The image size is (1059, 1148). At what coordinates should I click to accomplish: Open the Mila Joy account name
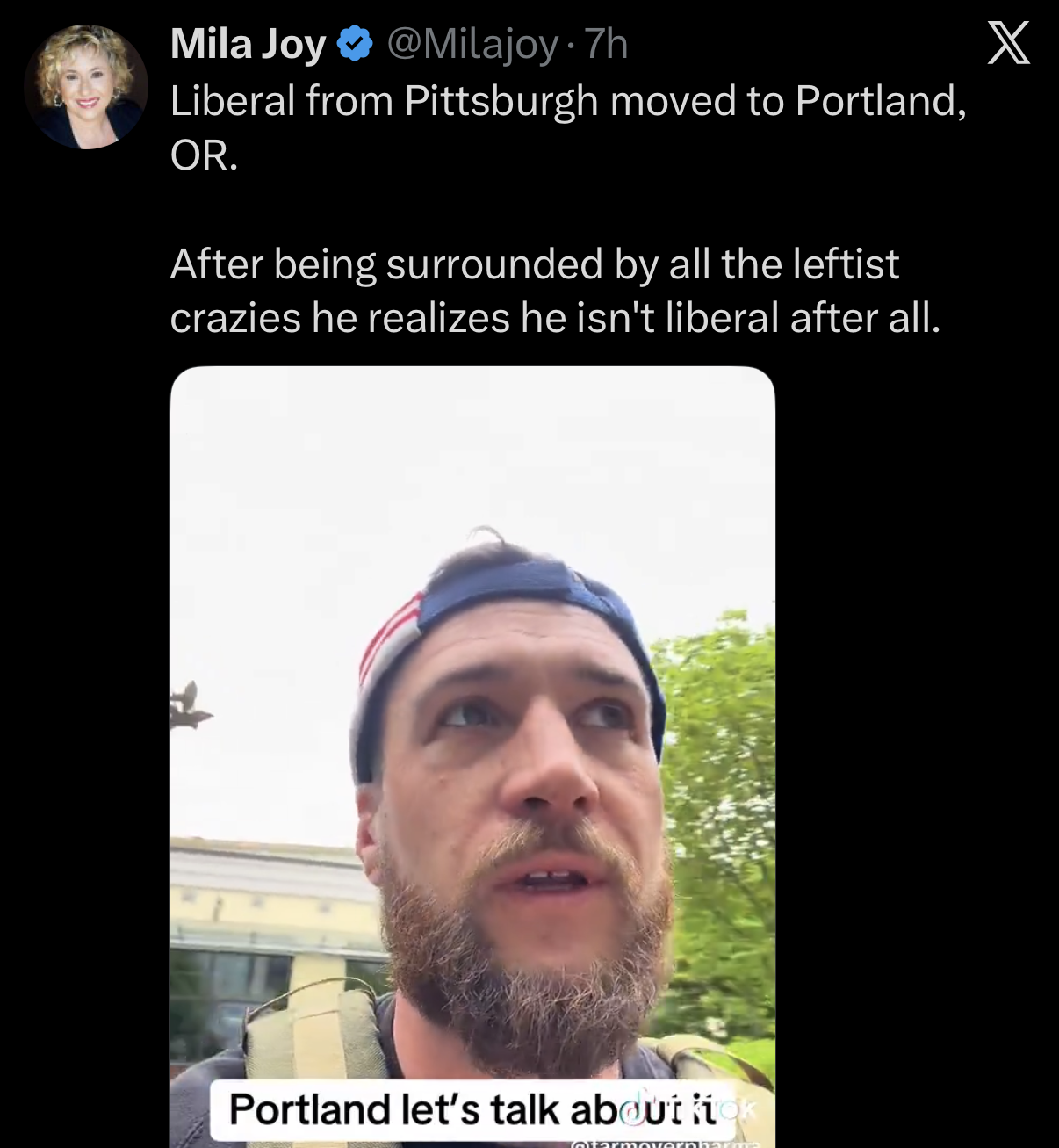(x=248, y=44)
